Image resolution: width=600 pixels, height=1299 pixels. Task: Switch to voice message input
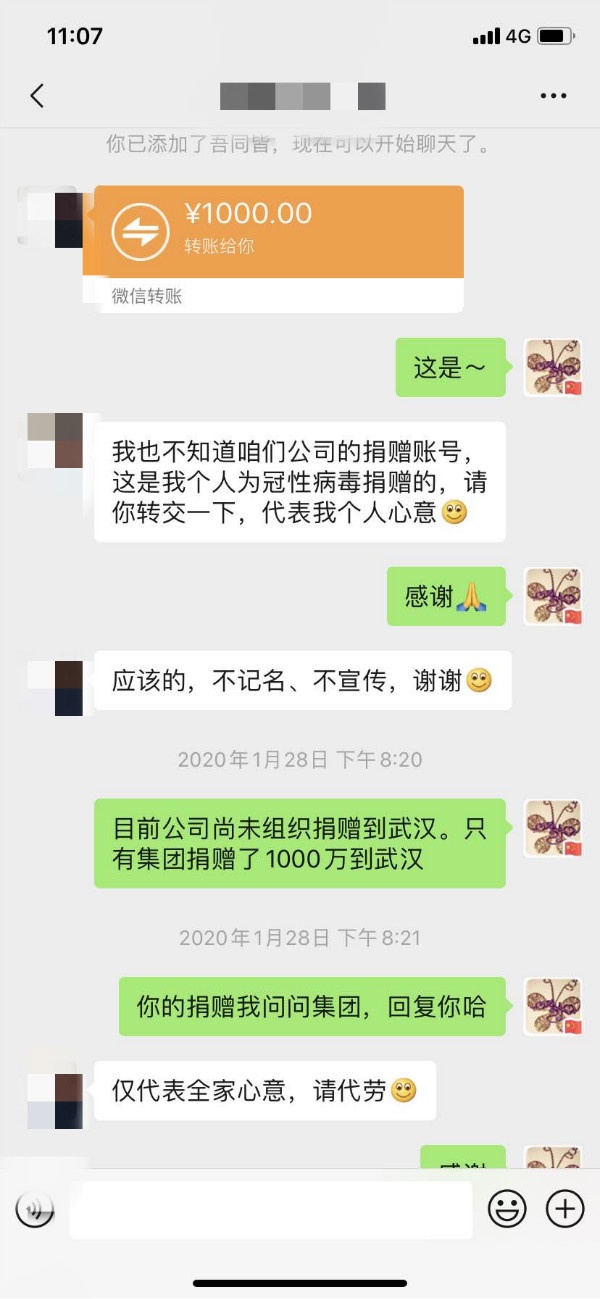click(35, 1210)
